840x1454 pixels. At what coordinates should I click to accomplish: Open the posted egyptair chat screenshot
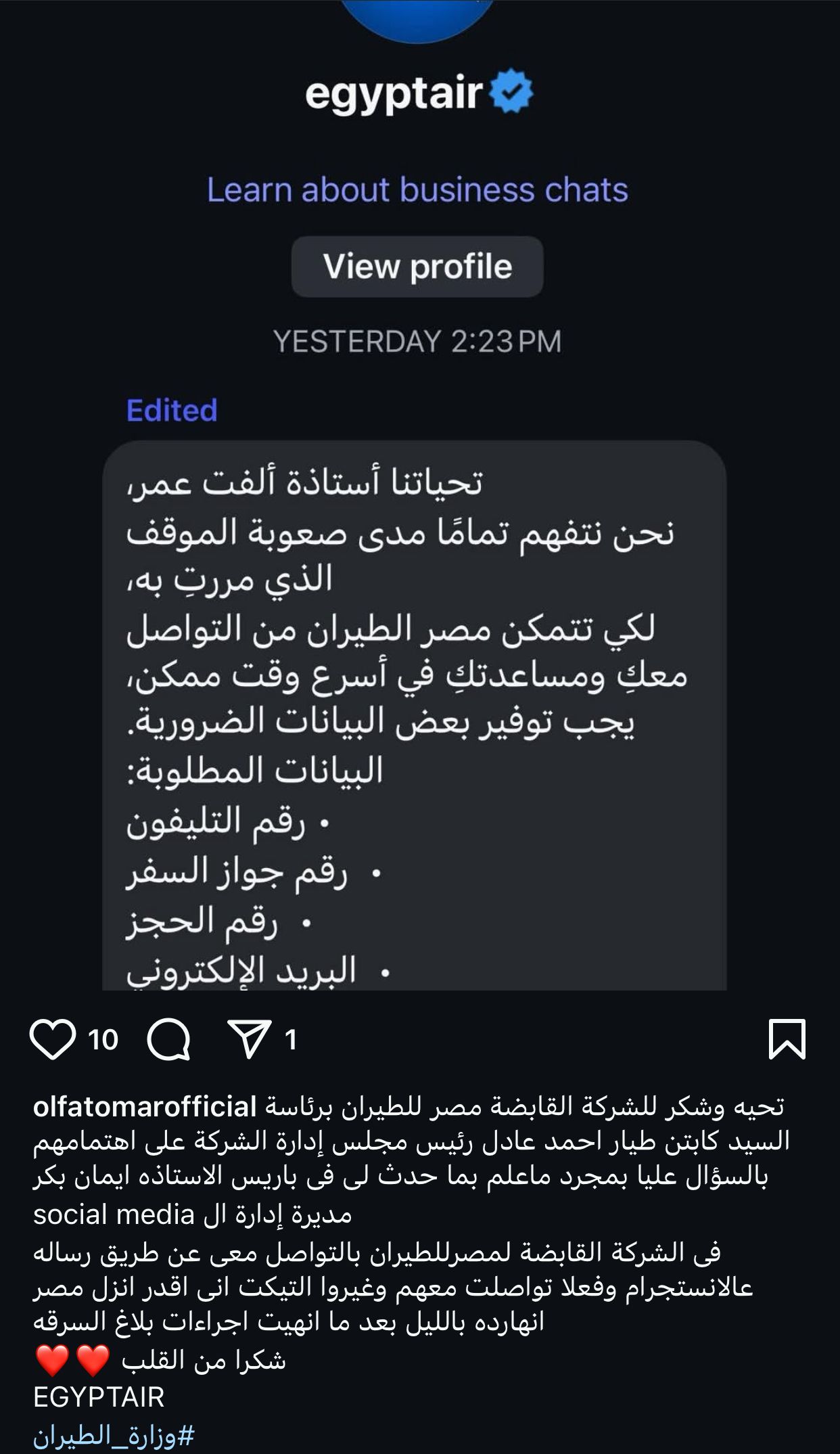coord(420,495)
